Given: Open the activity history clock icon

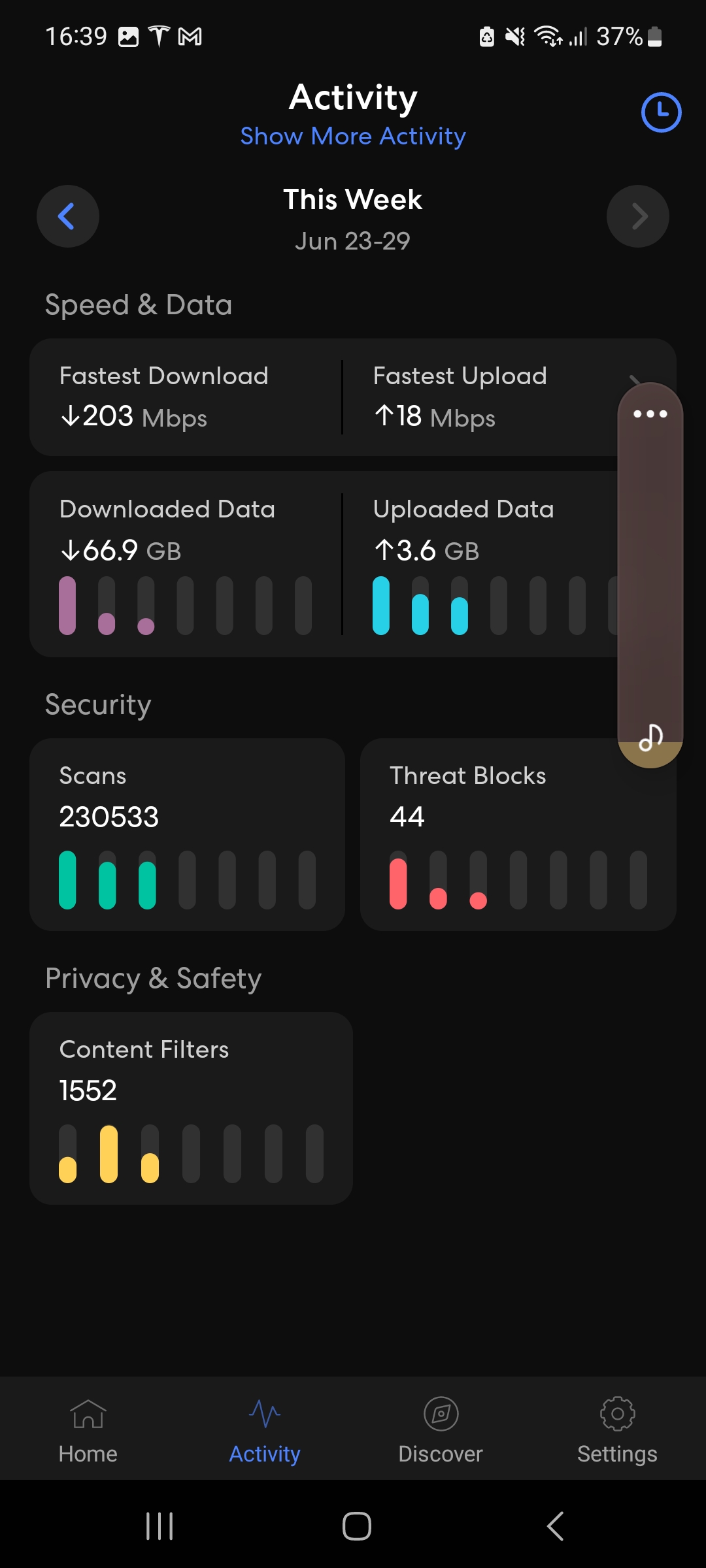Looking at the screenshot, I should tap(661, 112).
